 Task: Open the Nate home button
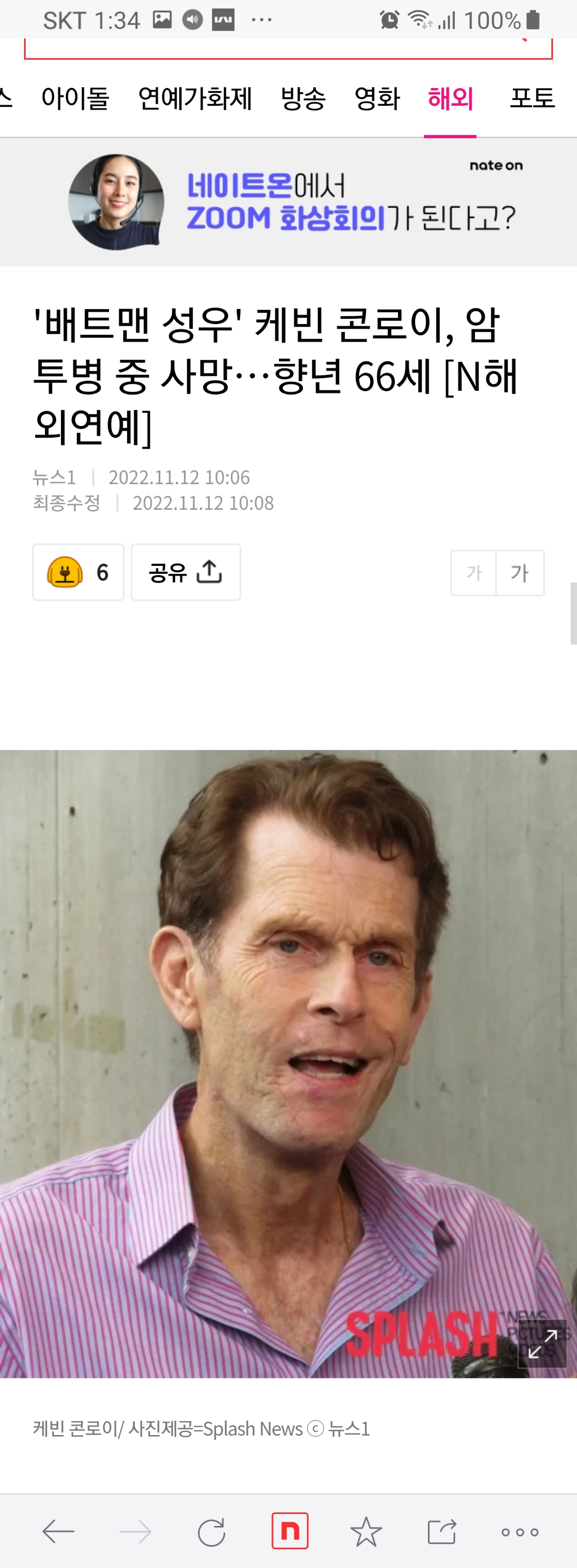coord(290,1530)
